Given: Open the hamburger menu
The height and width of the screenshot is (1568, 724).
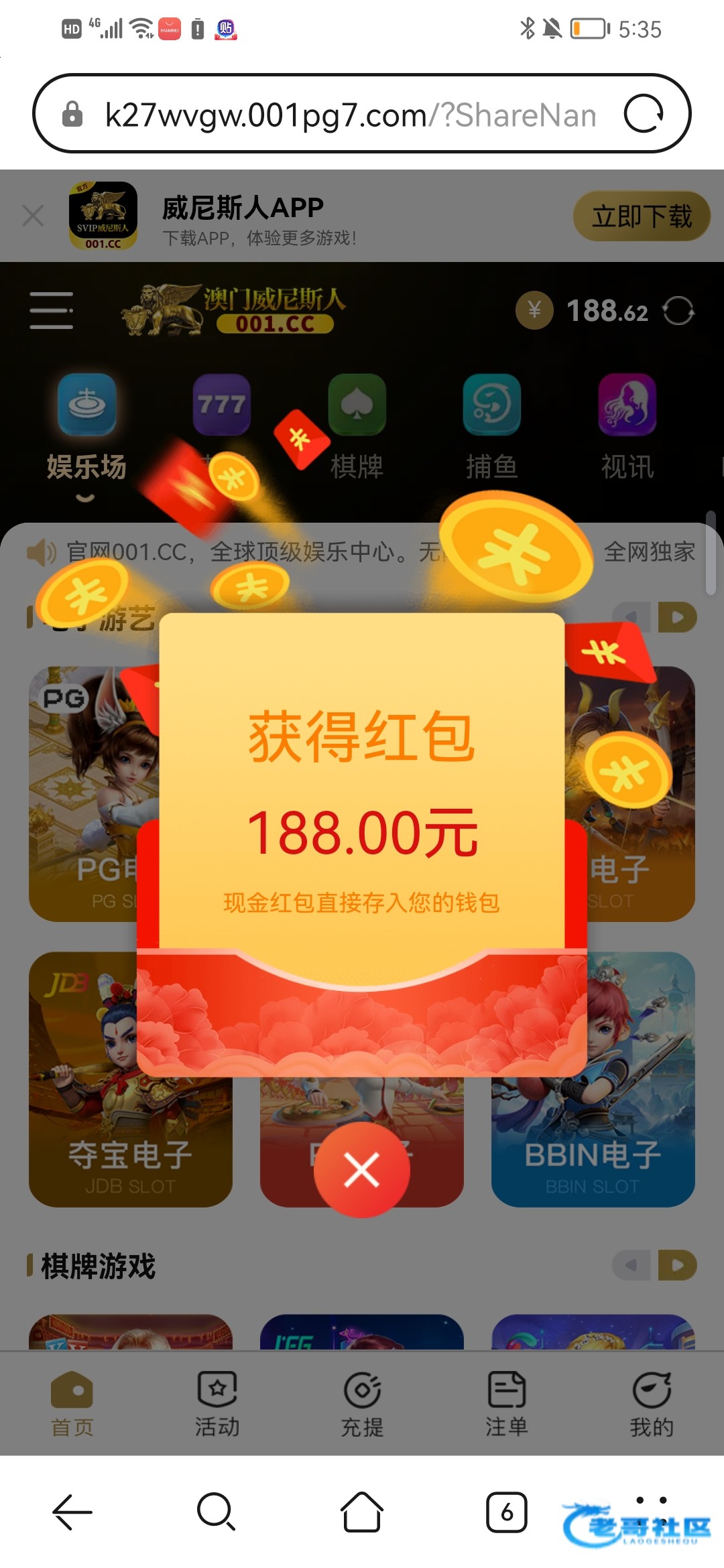Looking at the screenshot, I should point(52,310).
